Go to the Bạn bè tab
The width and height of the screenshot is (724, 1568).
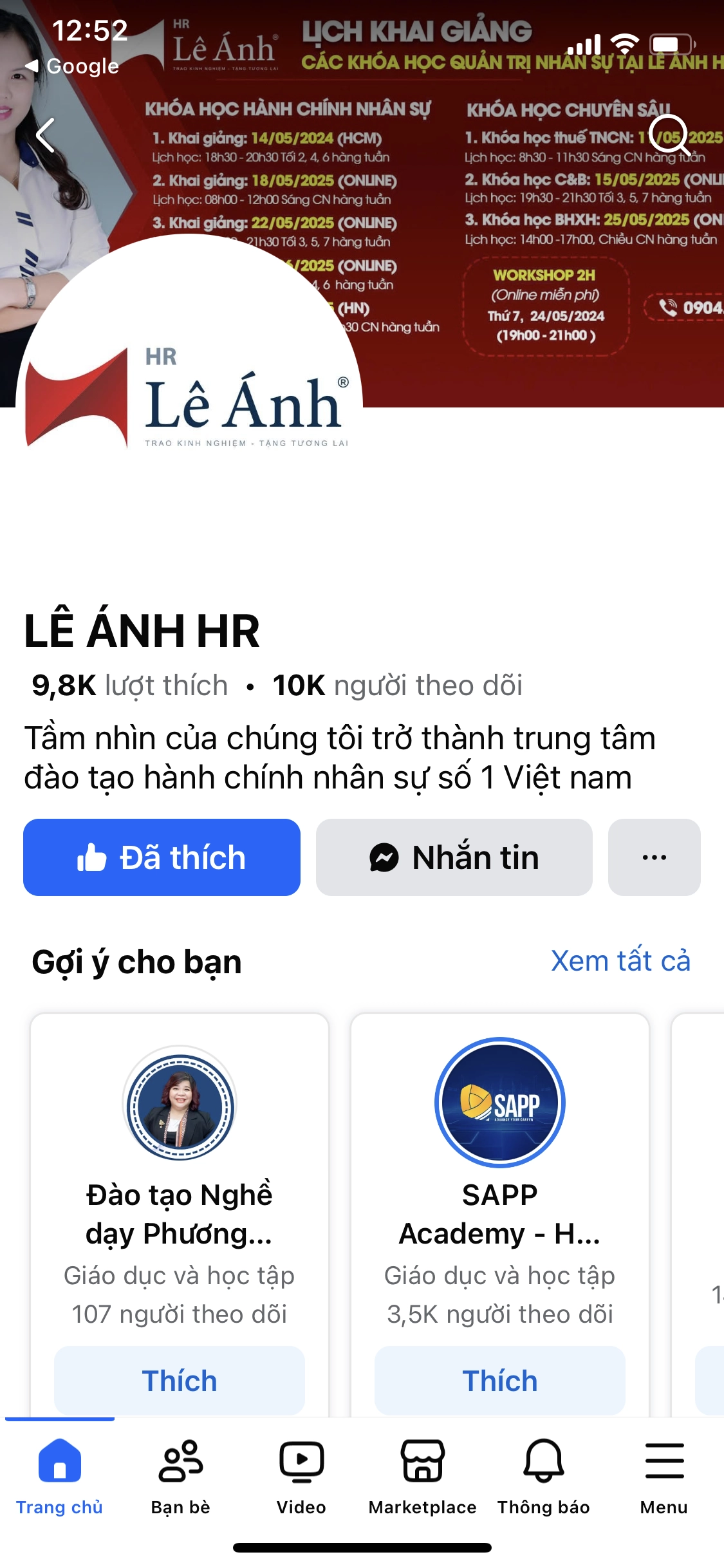[x=180, y=1474]
